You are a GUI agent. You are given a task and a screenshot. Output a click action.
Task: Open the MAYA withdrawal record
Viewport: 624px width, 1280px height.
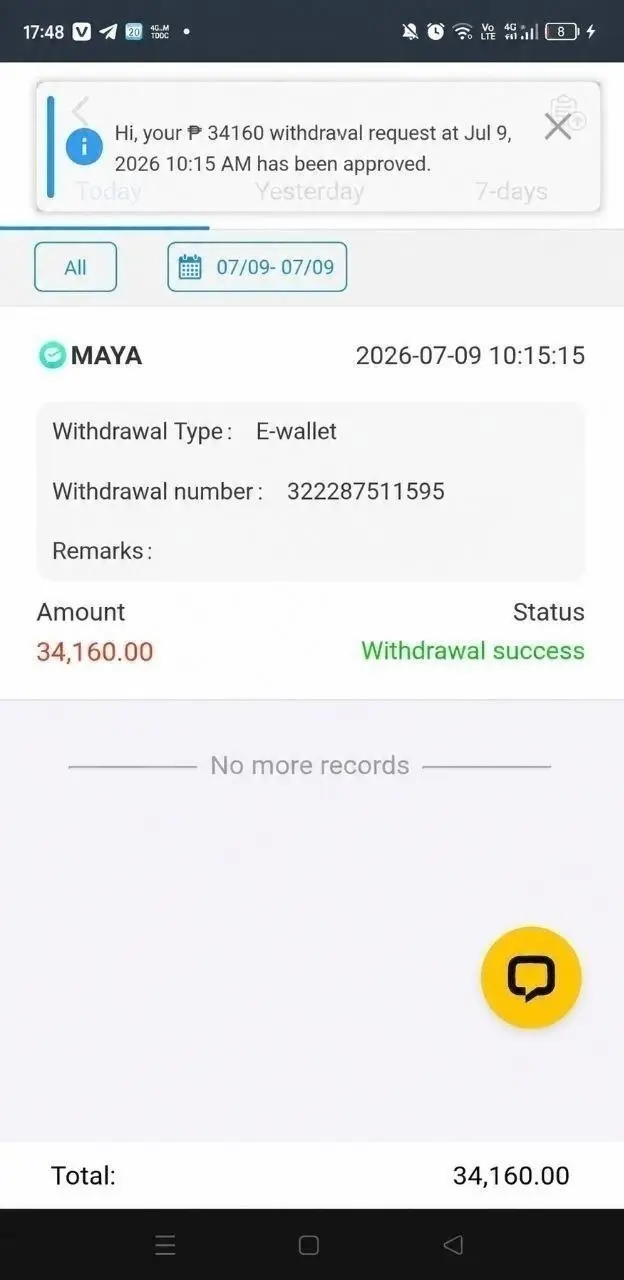click(311, 503)
